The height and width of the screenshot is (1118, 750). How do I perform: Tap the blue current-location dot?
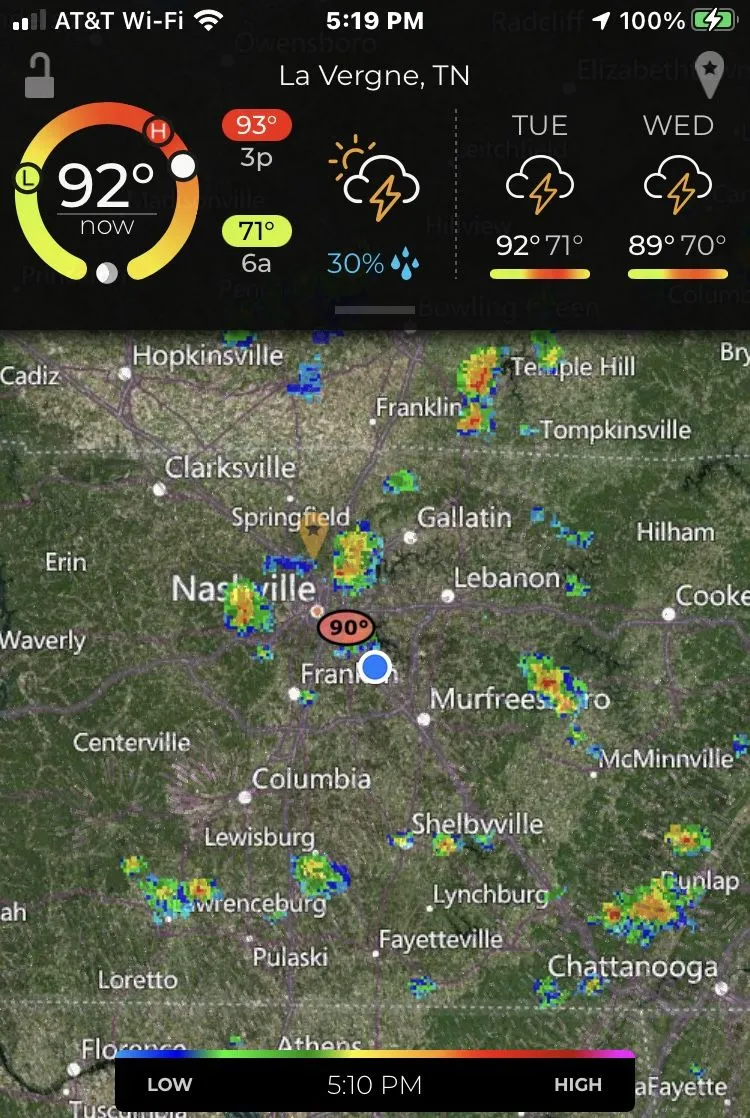pyautogui.click(x=375, y=667)
